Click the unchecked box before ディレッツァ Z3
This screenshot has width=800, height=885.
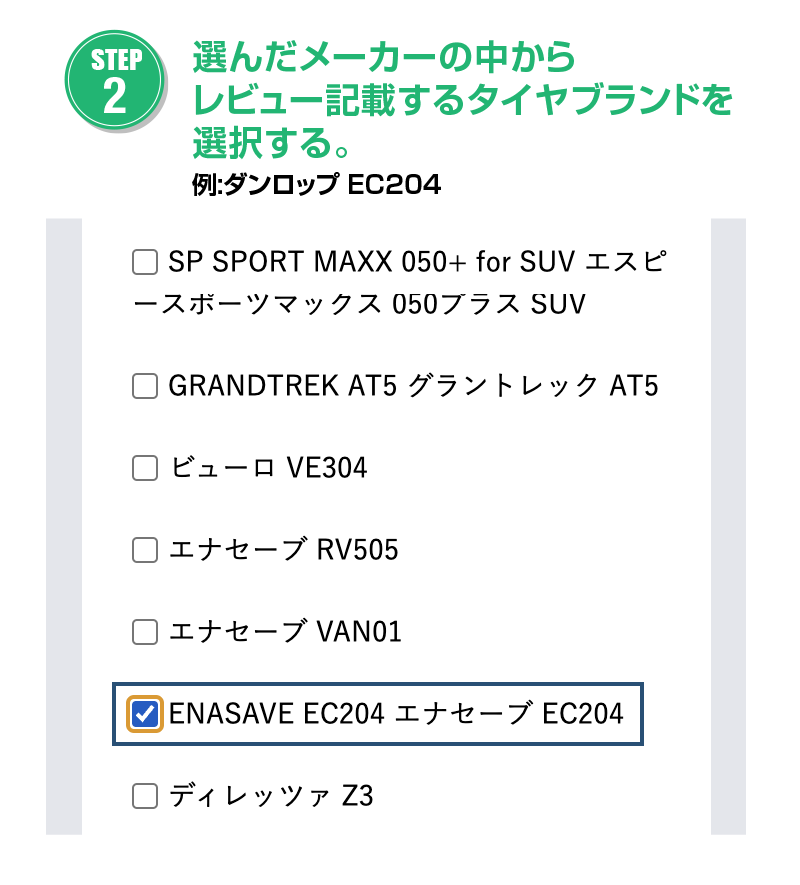tap(145, 796)
